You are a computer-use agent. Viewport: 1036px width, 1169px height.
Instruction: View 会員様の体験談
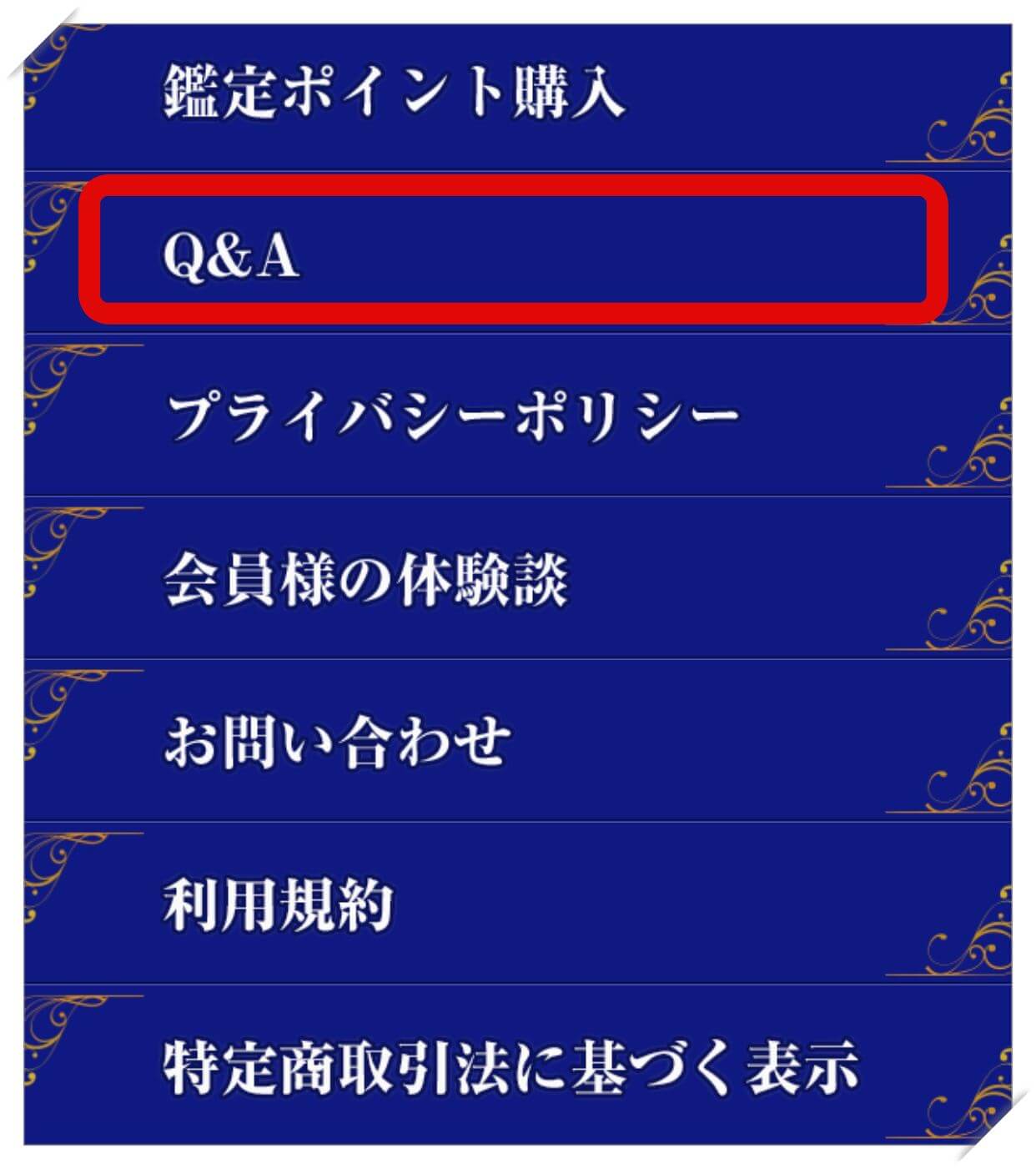pyautogui.click(x=365, y=578)
